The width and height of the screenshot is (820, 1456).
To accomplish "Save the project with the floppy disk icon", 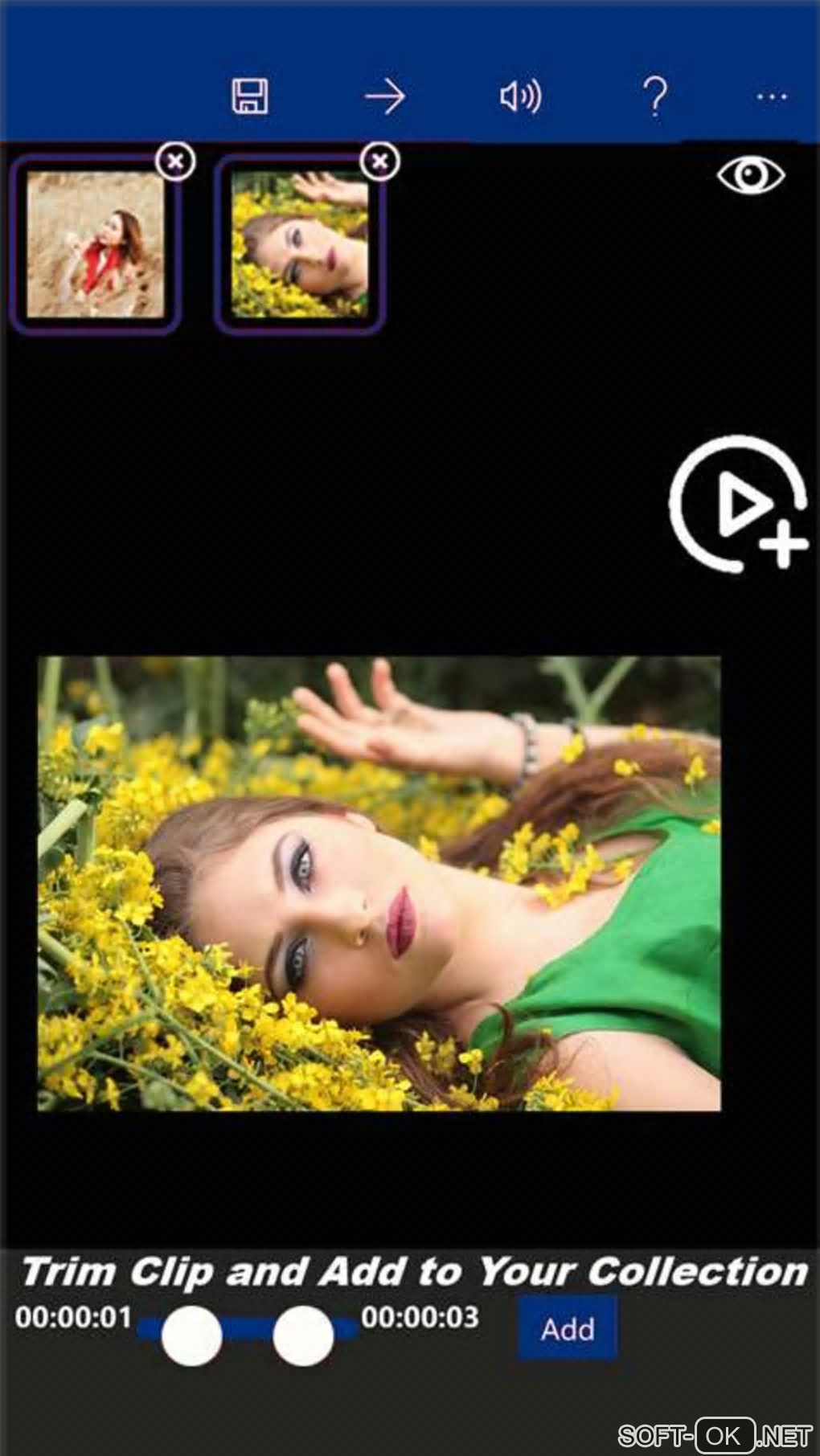I will (x=249, y=96).
